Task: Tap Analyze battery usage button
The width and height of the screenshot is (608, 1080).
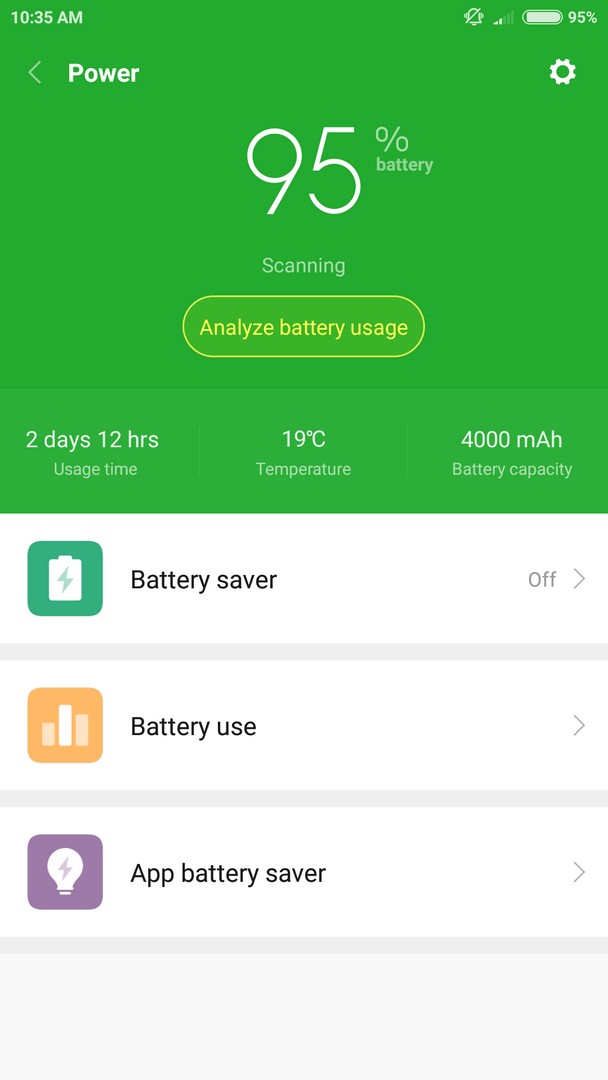Action: [303, 327]
